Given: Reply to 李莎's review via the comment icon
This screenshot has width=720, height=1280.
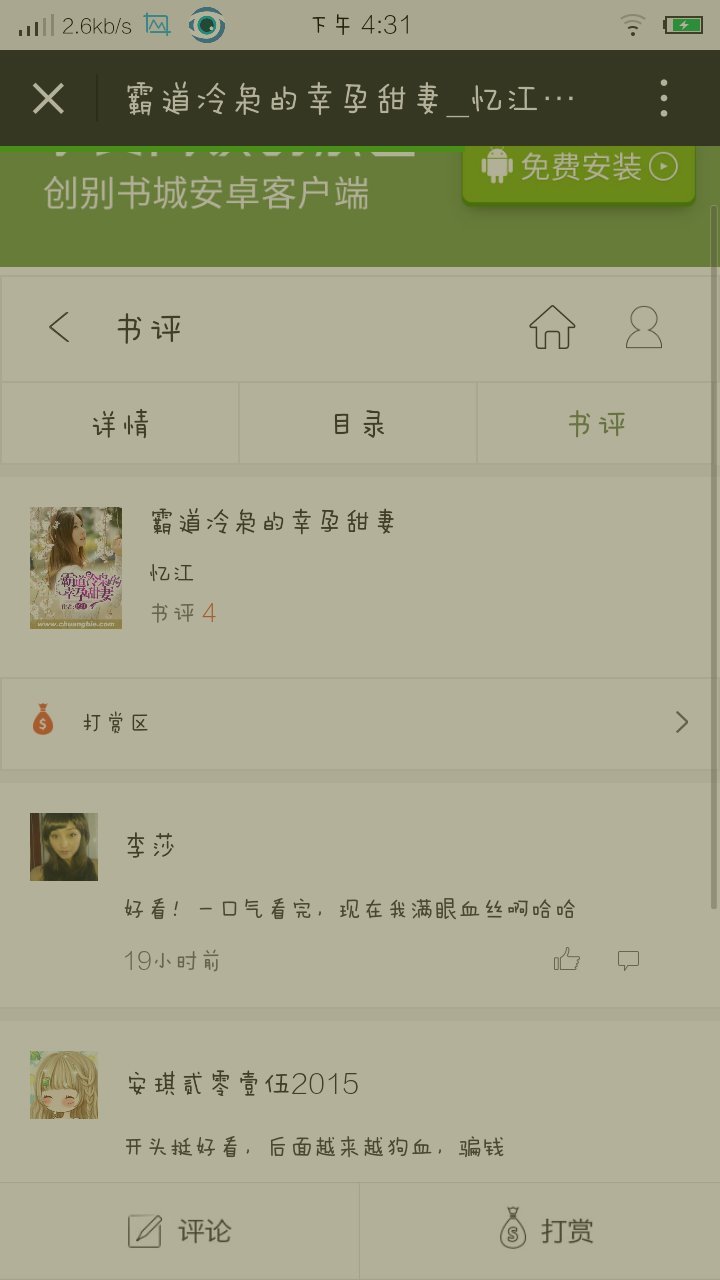Looking at the screenshot, I should tap(628, 961).
